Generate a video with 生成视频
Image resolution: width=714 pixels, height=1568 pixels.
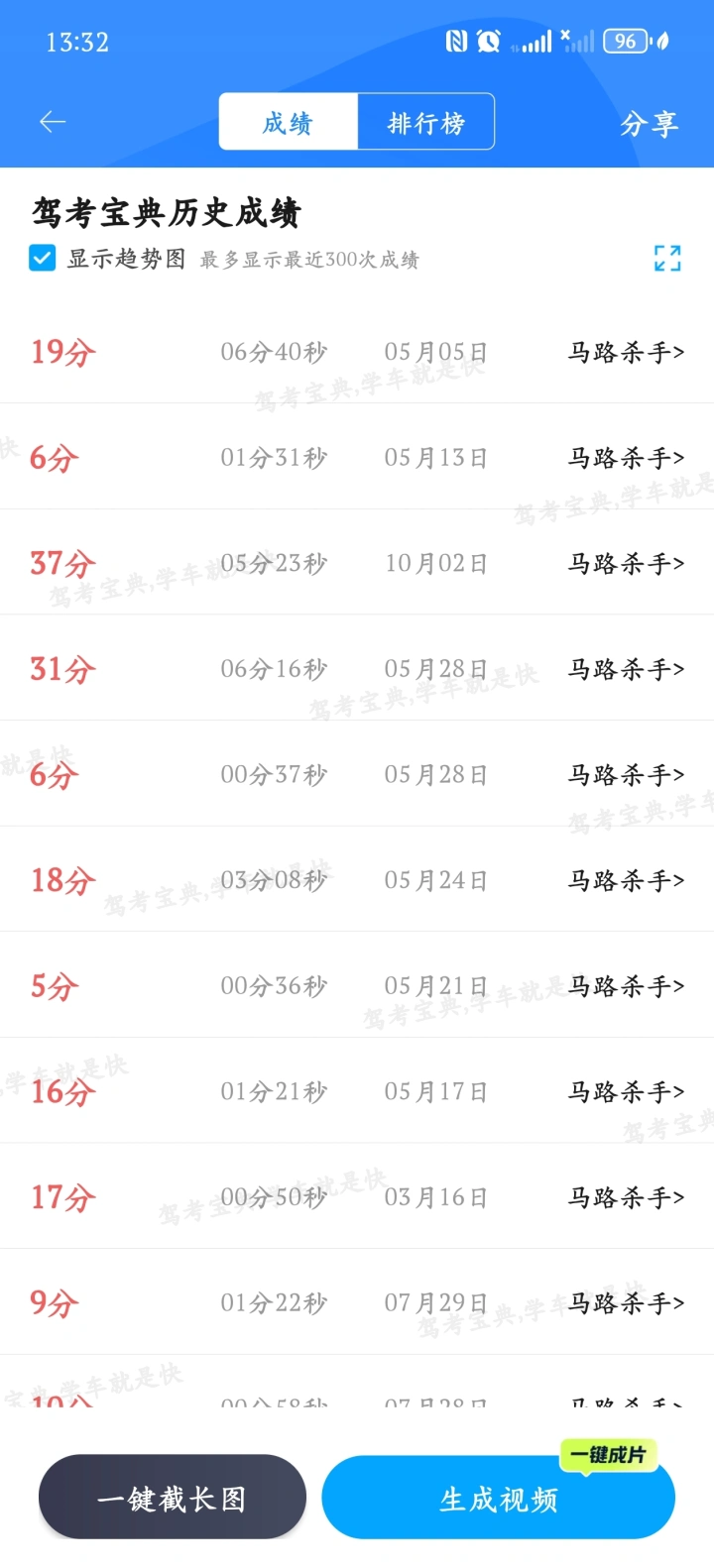[x=498, y=1499]
